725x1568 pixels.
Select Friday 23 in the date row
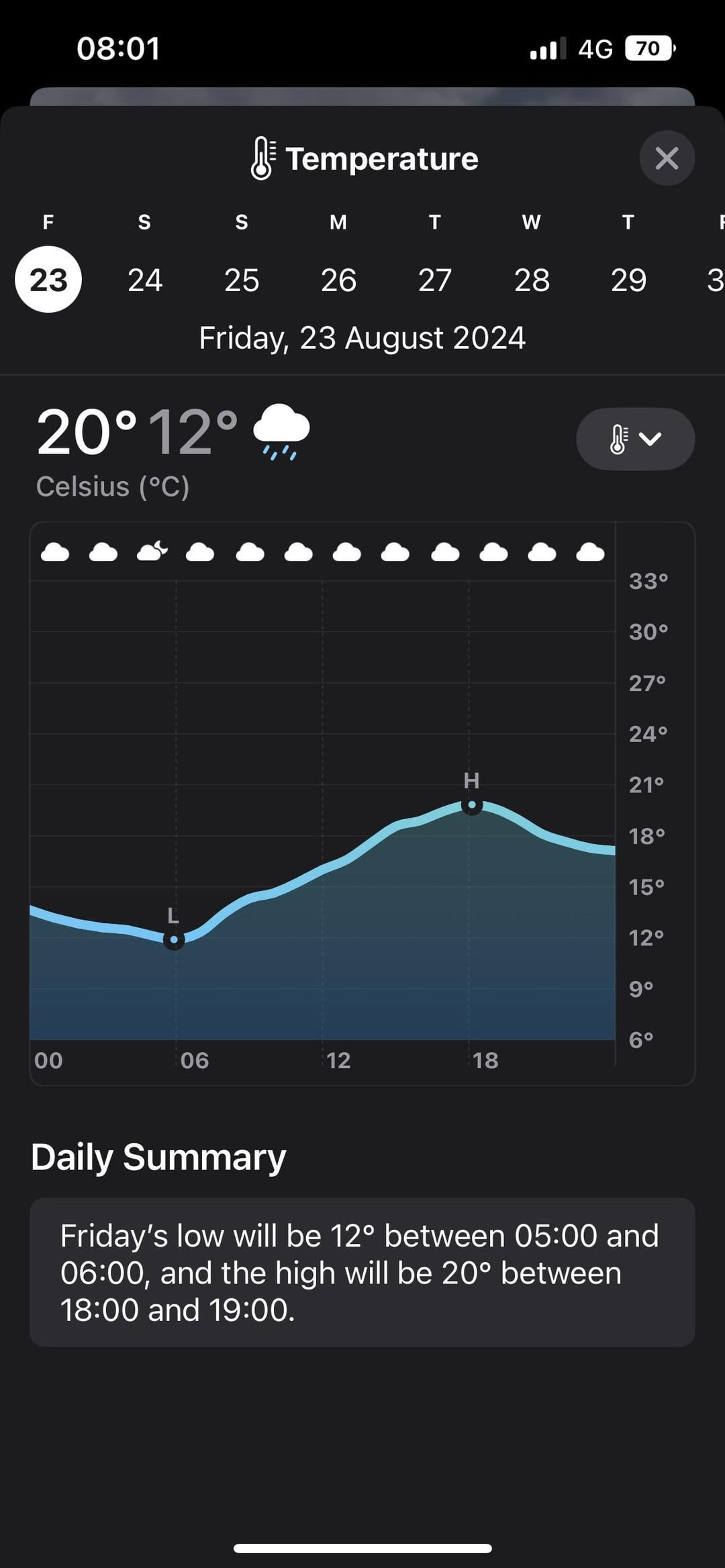48,279
